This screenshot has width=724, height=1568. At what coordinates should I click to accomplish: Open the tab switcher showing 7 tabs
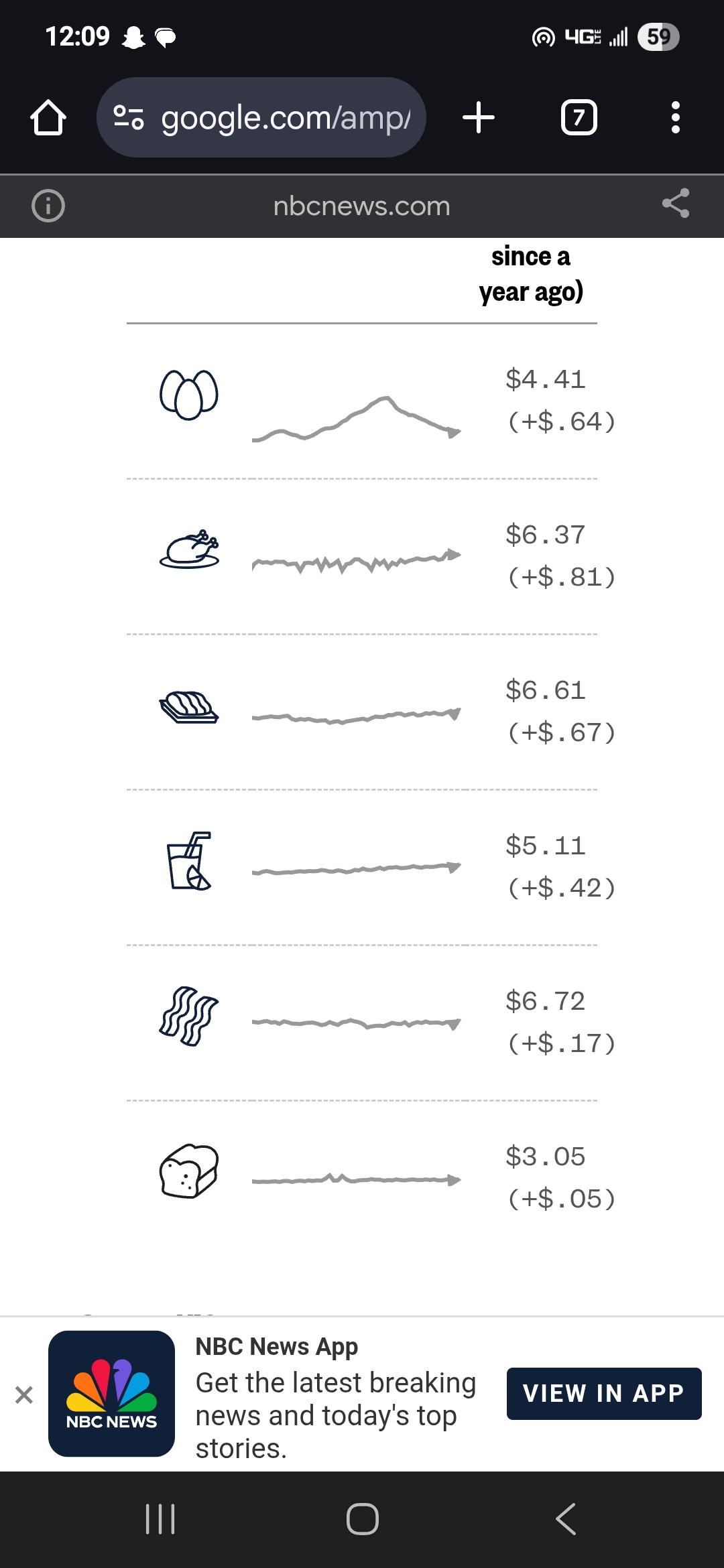pyautogui.click(x=579, y=118)
